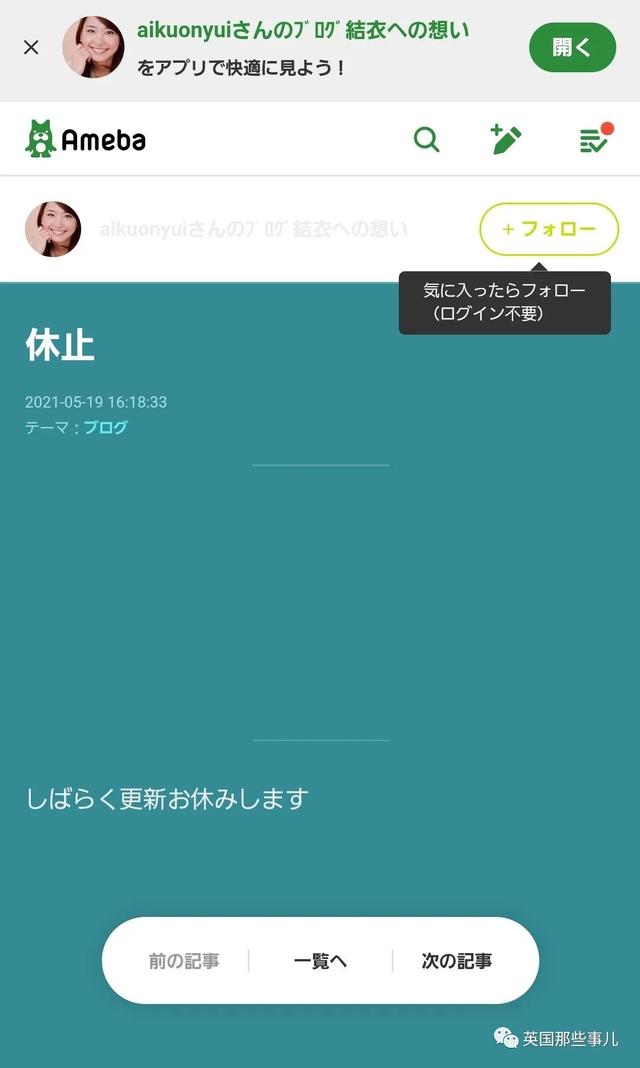Dismiss the app banner with the X
Viewport: 640px width, 1068px height.
tap(31, 47)
